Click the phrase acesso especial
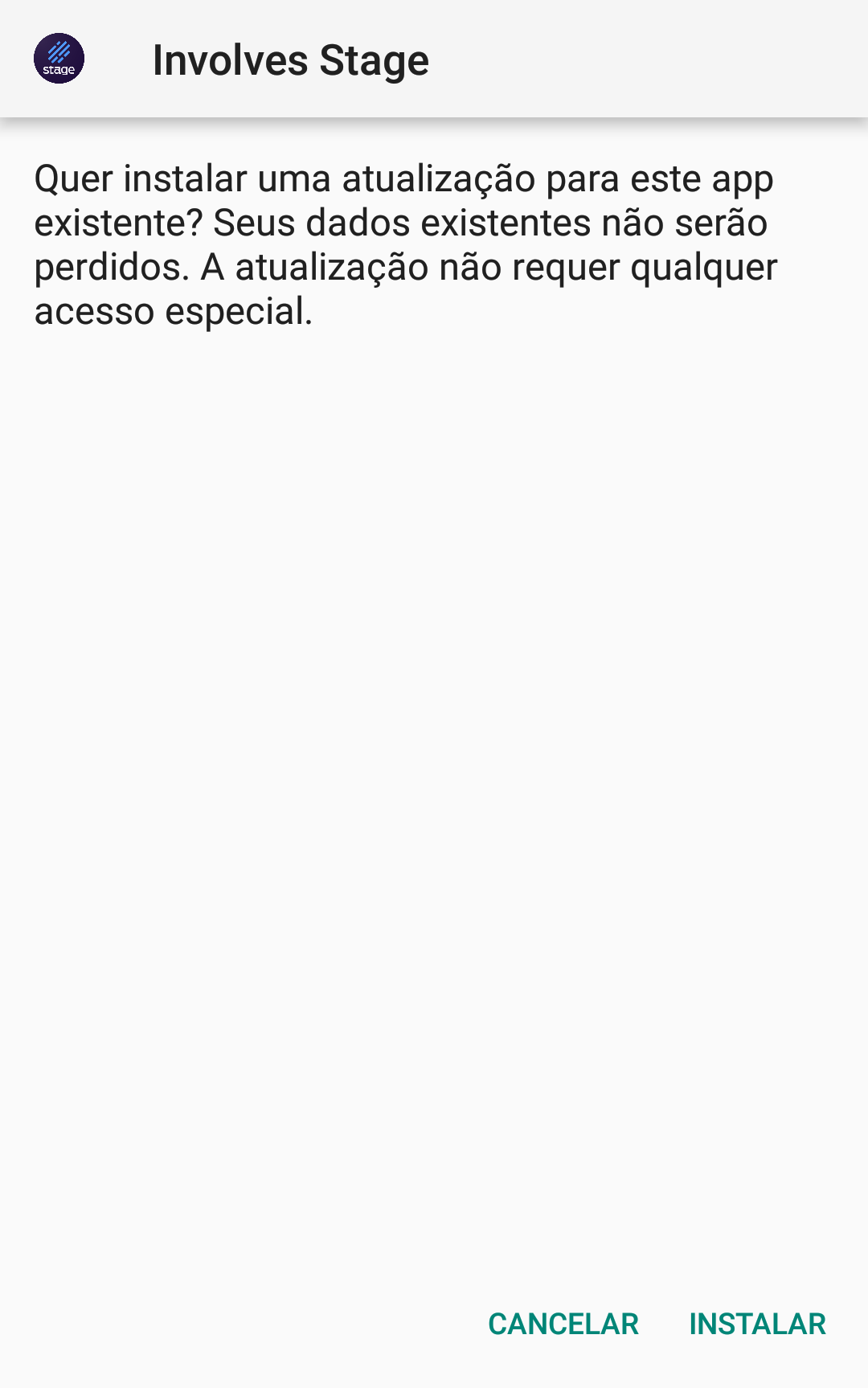 tap(173, 309)
